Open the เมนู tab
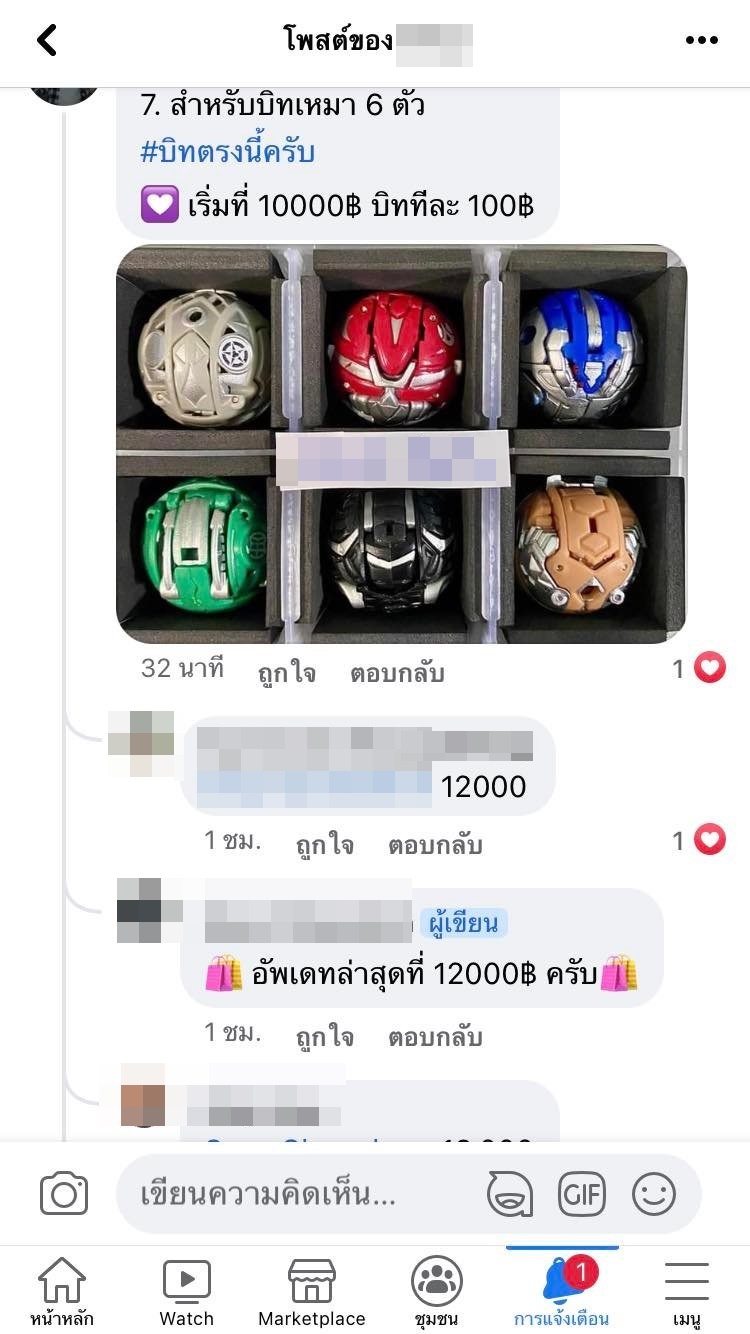 pyautogui.click(x=687, y=1291)
